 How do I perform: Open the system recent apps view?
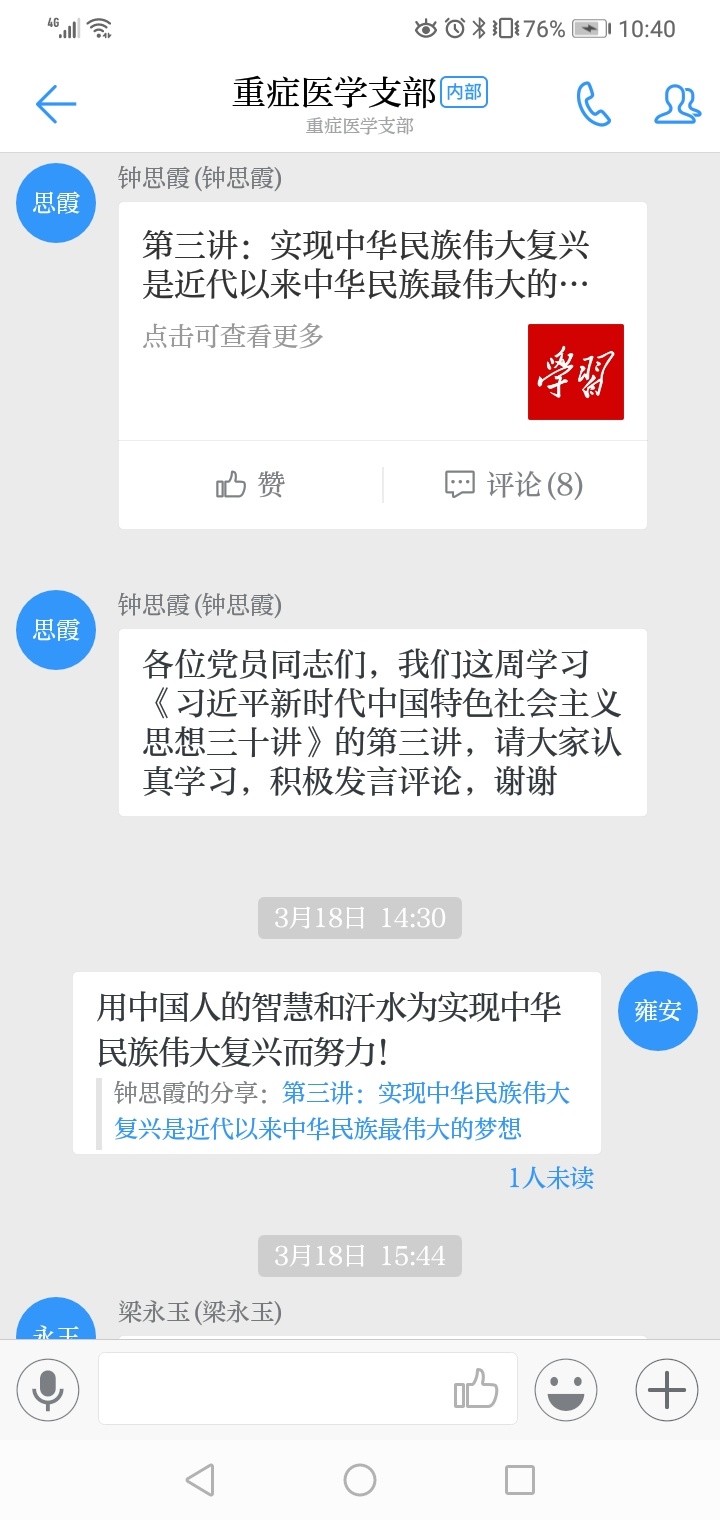click(519, 1480)
